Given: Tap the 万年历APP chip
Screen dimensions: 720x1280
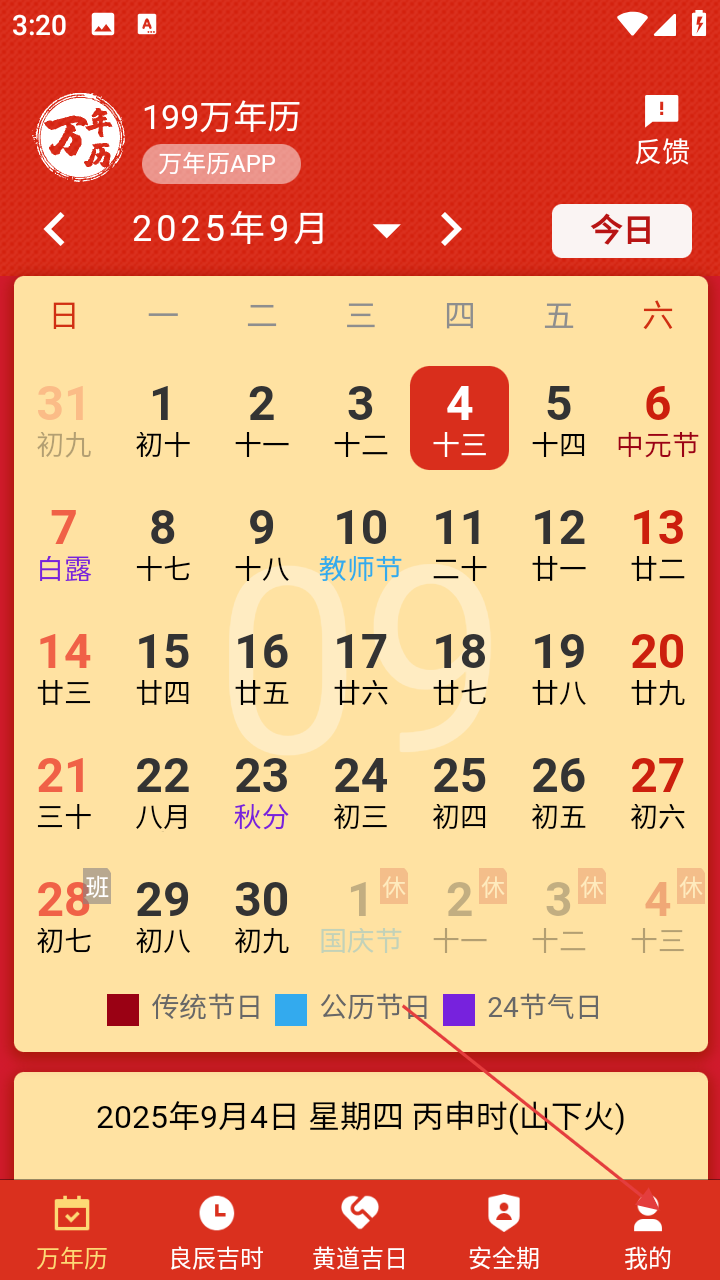Looking at the screenshot, I should pos(221,164).
